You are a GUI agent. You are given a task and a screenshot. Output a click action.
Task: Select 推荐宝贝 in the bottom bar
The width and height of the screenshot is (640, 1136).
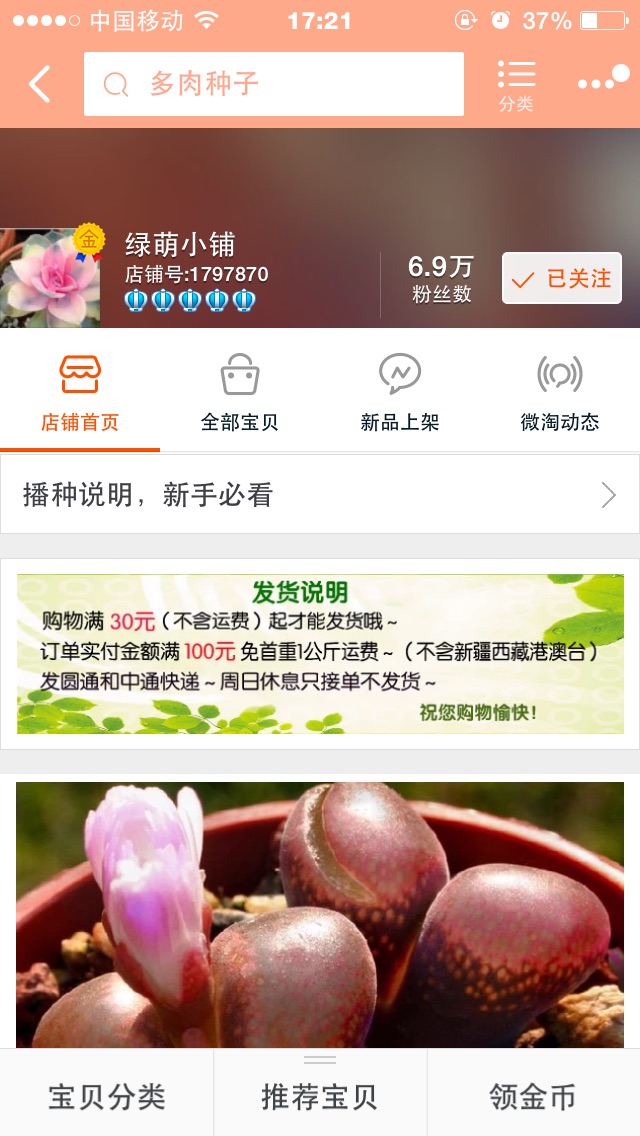(x=320, y=1096)
